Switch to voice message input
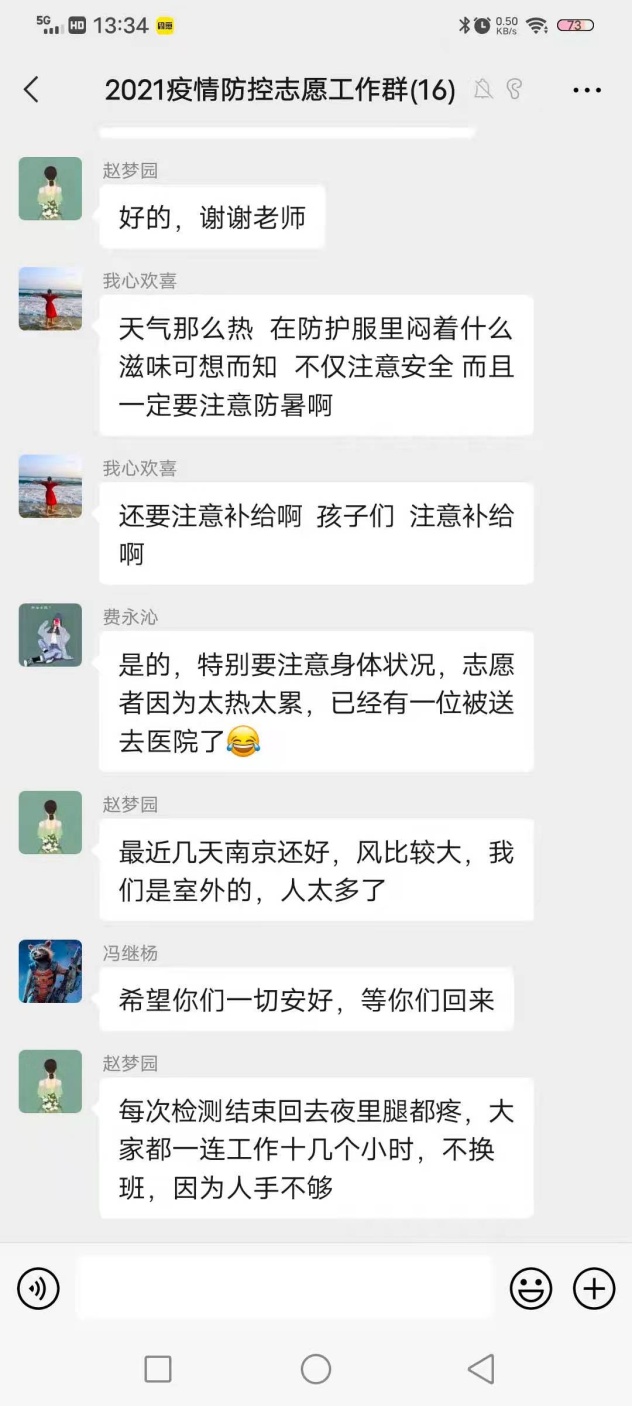 tap(38, 1289)
